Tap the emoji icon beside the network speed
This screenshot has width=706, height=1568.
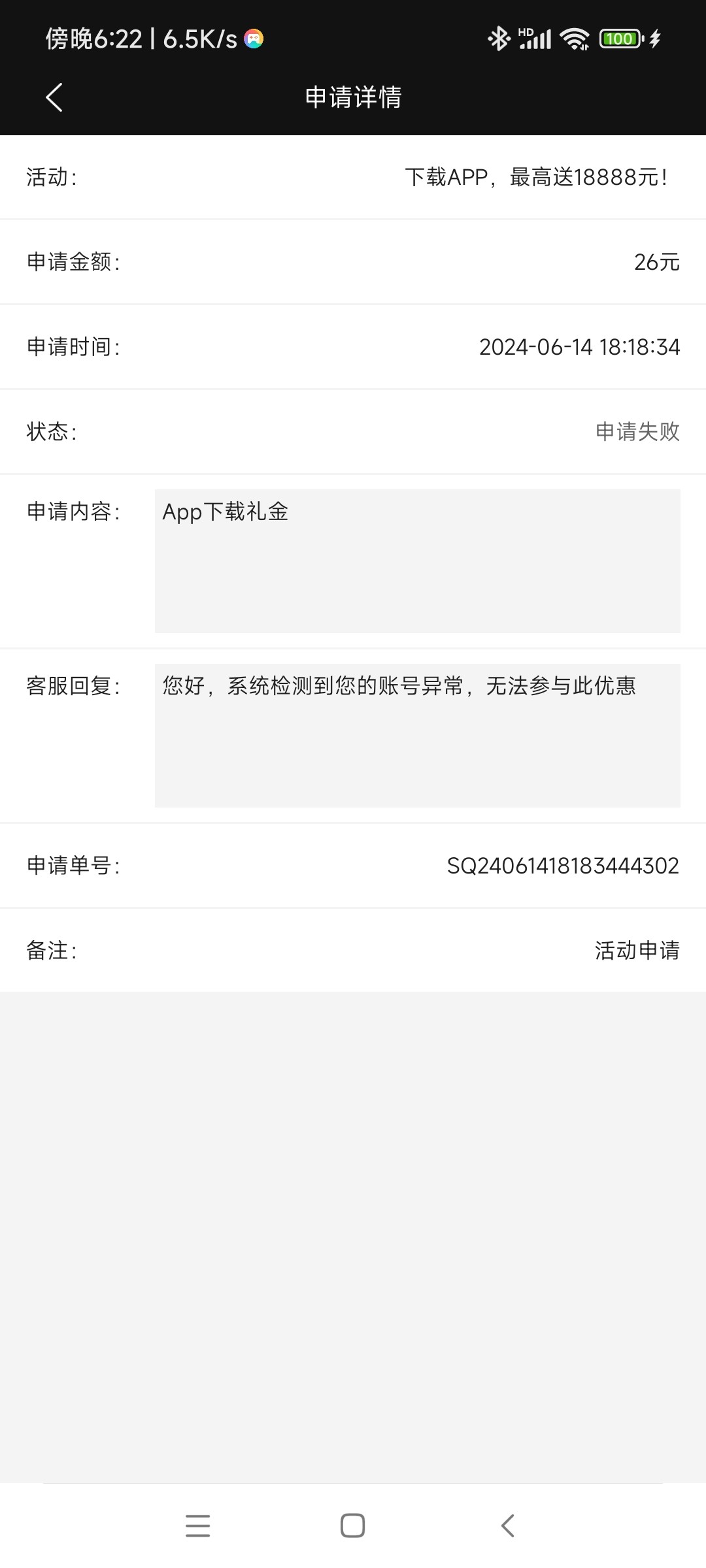(253, 39)
